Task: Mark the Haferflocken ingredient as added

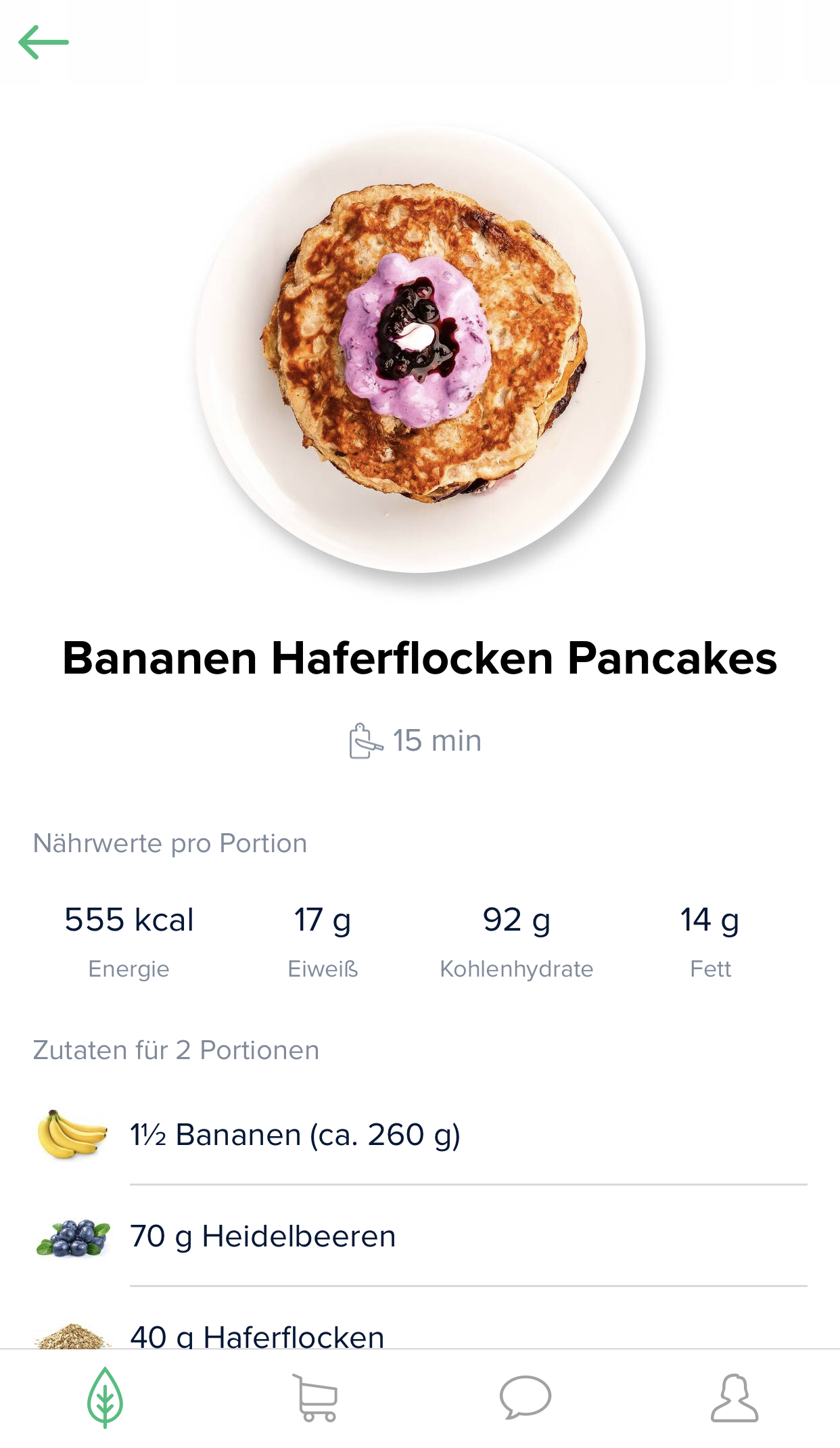Action: coord(257,1336)
